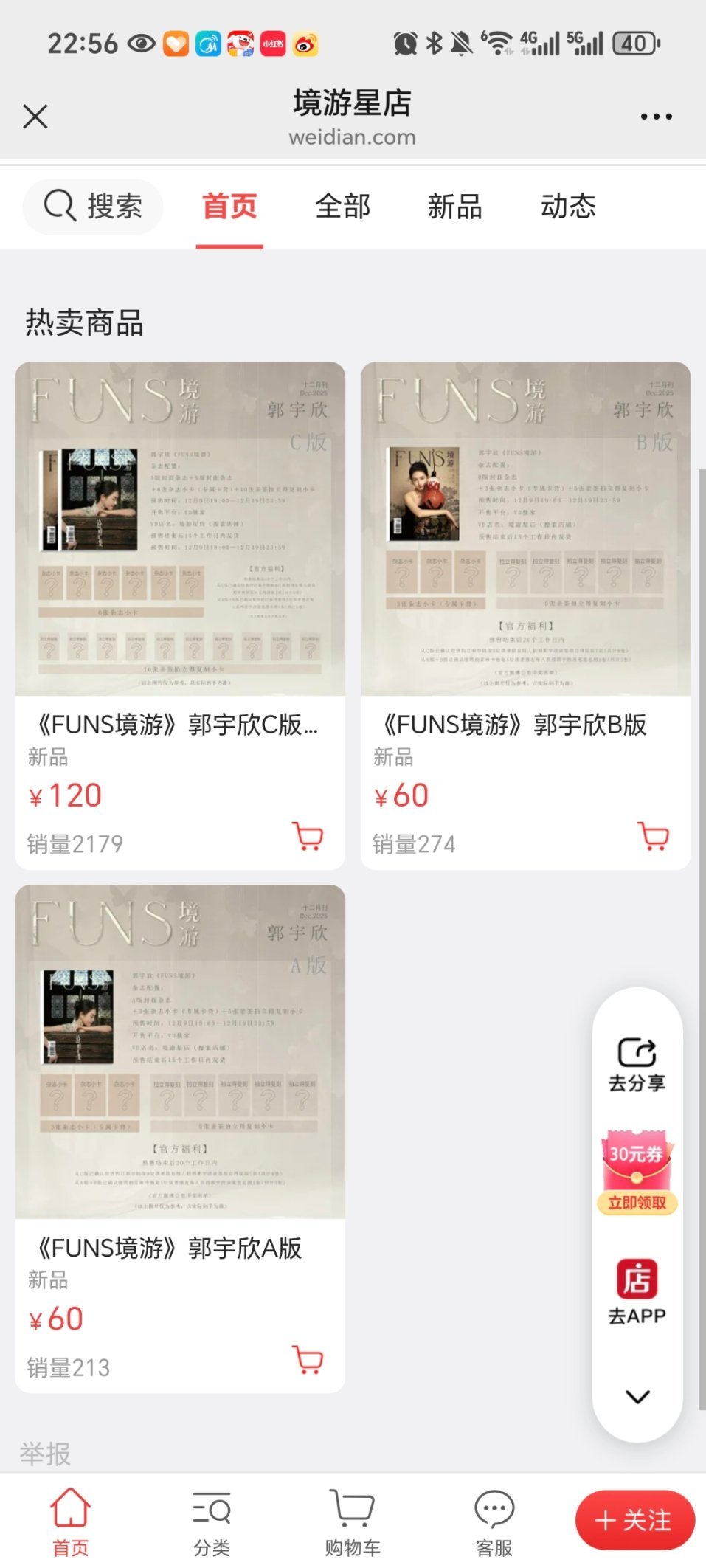Add 郭宇欣C版 magazine to cart
706x1568 pixels.
click(x=308, y=837)
